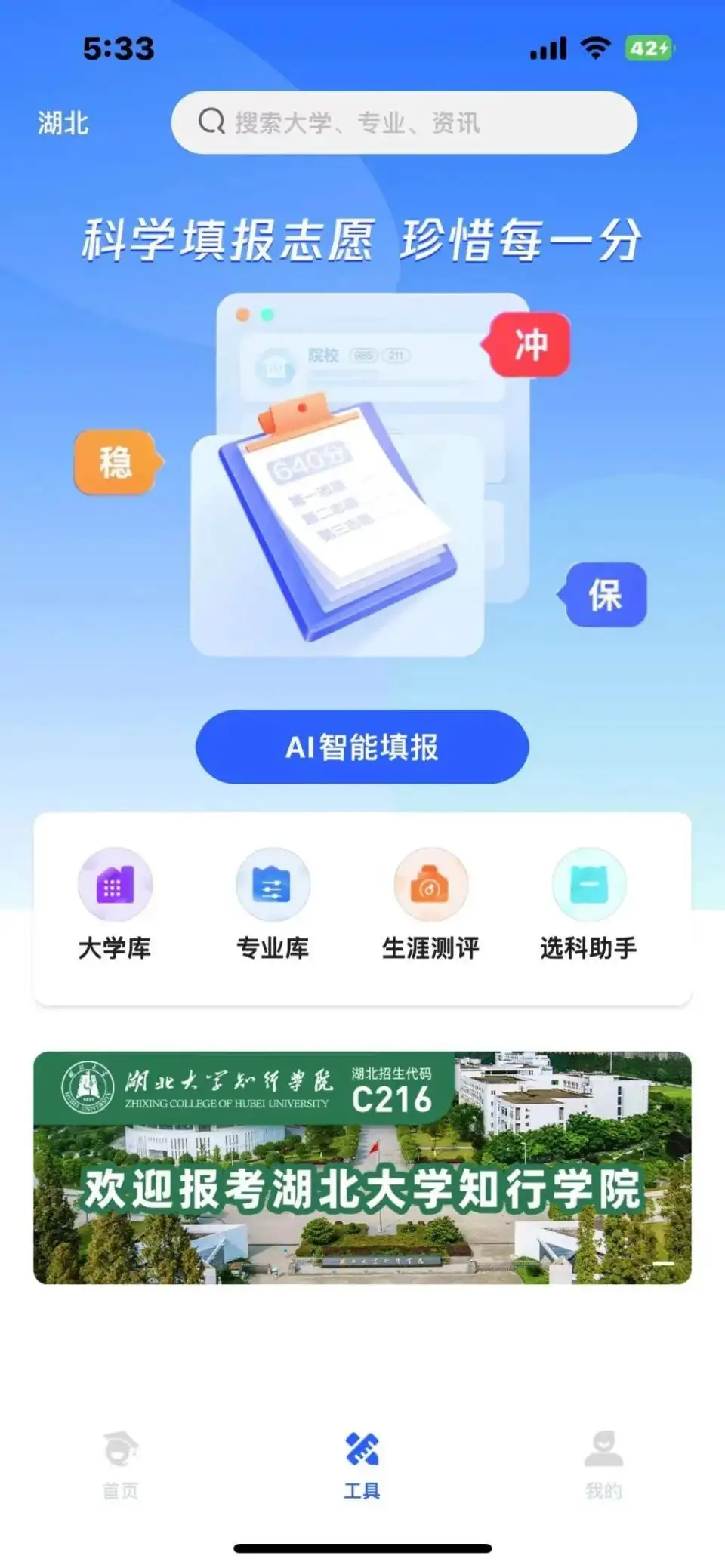Viewport: 725px width, 1568px height.
Task: Open the 湖北大学知行学院 banner
Action: (x=362, y=1167)
